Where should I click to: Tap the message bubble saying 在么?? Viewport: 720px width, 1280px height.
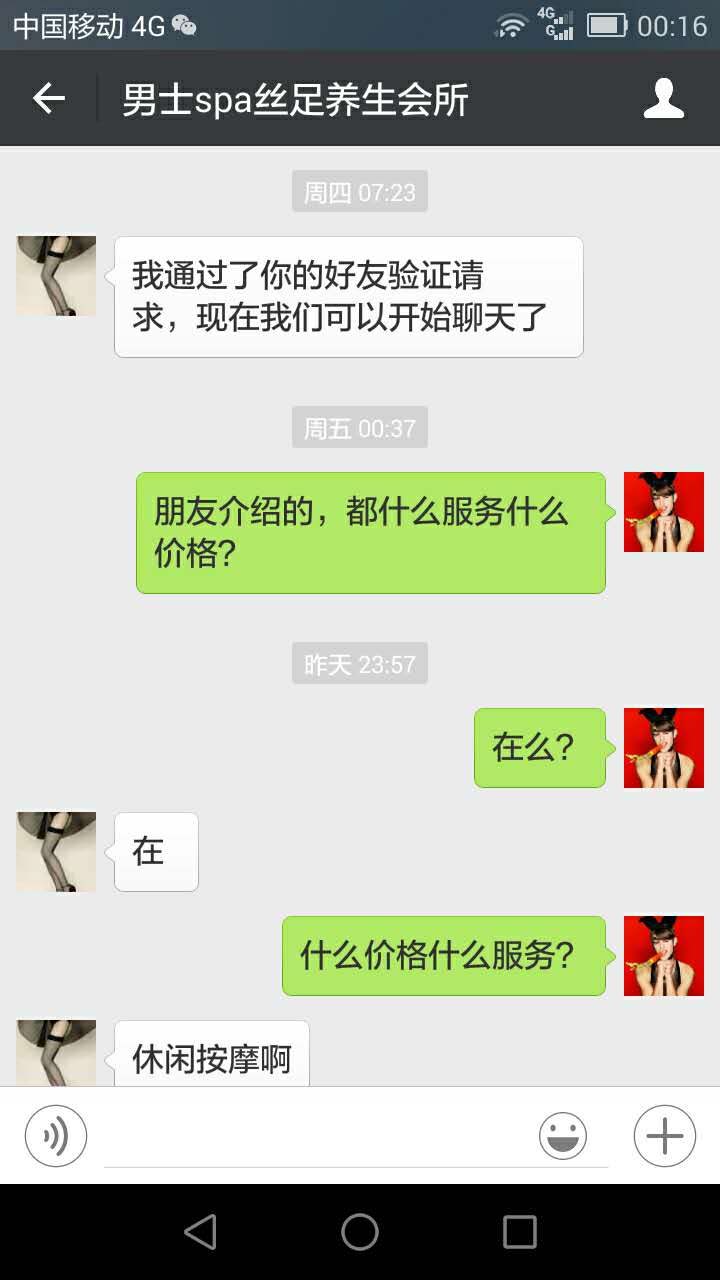(539, 747)
